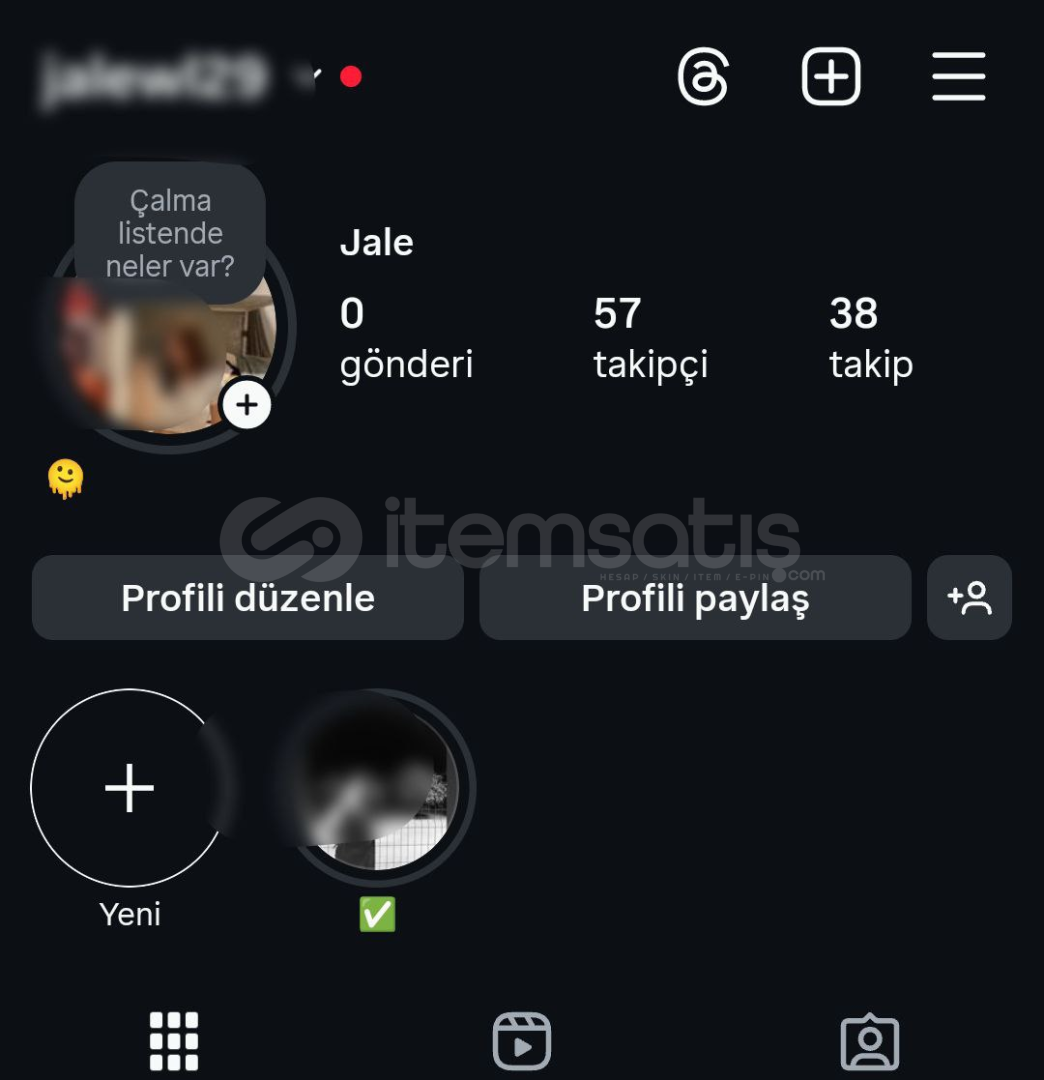Open the checkmark story highlight
The width and height of the screenshot is (1044, 1080).
click(x=377, y=788)
